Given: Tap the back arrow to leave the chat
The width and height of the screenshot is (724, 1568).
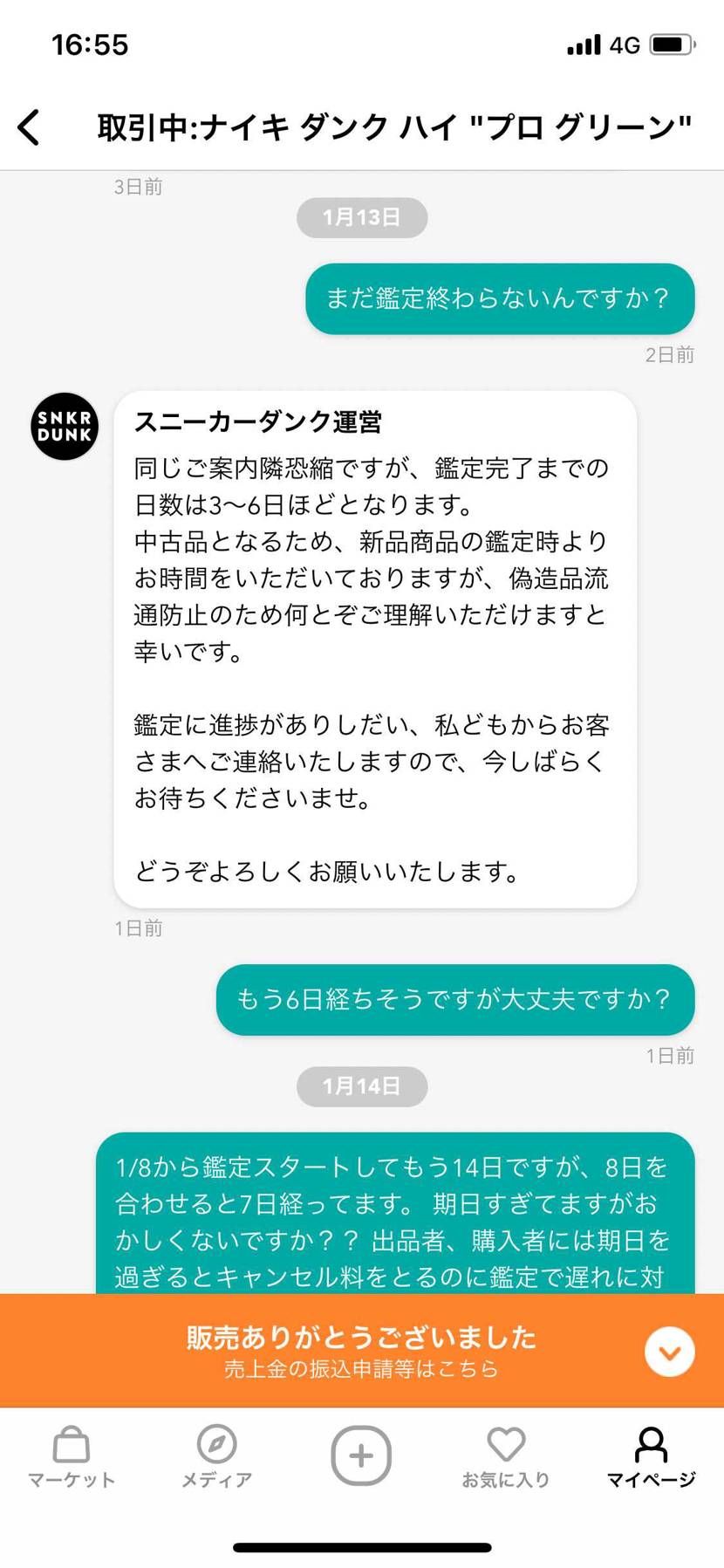Looking at the screenshot, I should 29,126.
